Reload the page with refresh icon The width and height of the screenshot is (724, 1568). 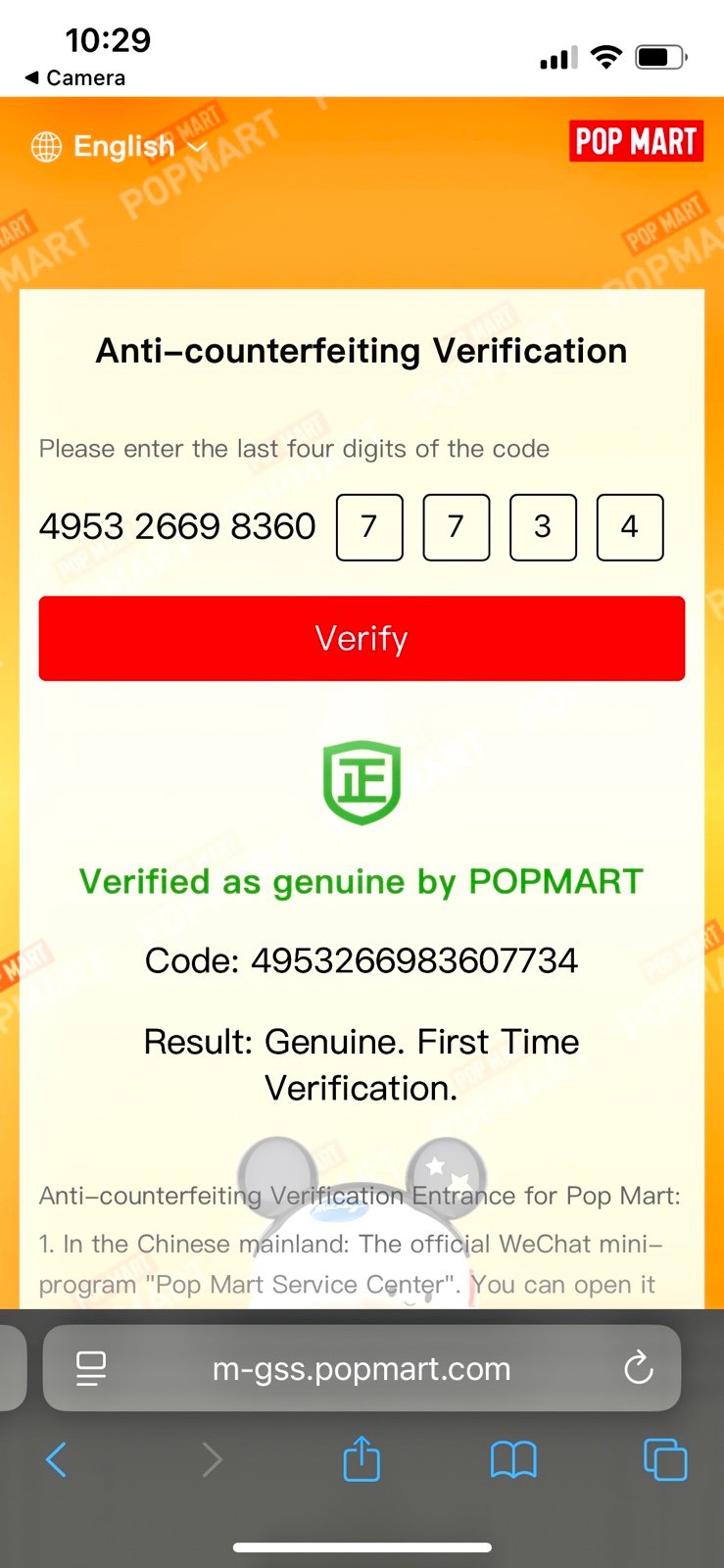(639, 1368)
